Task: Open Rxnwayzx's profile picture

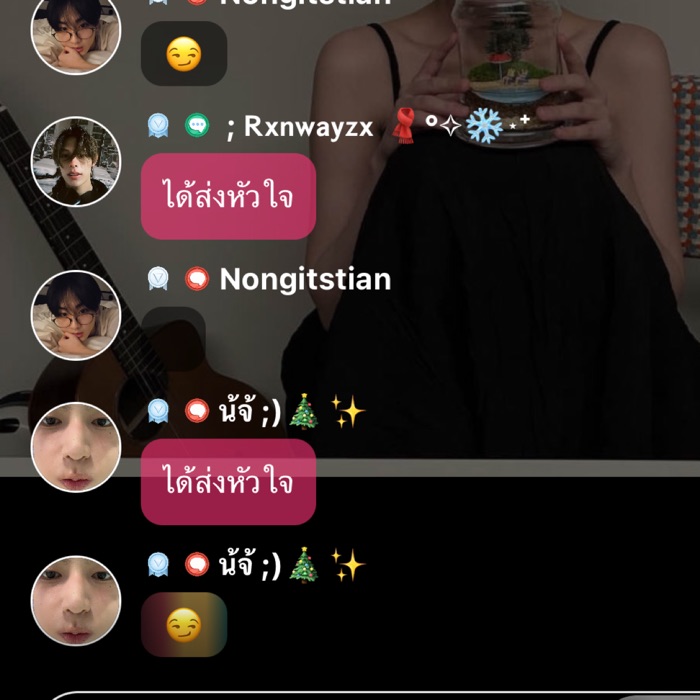Action: point(76,162)
